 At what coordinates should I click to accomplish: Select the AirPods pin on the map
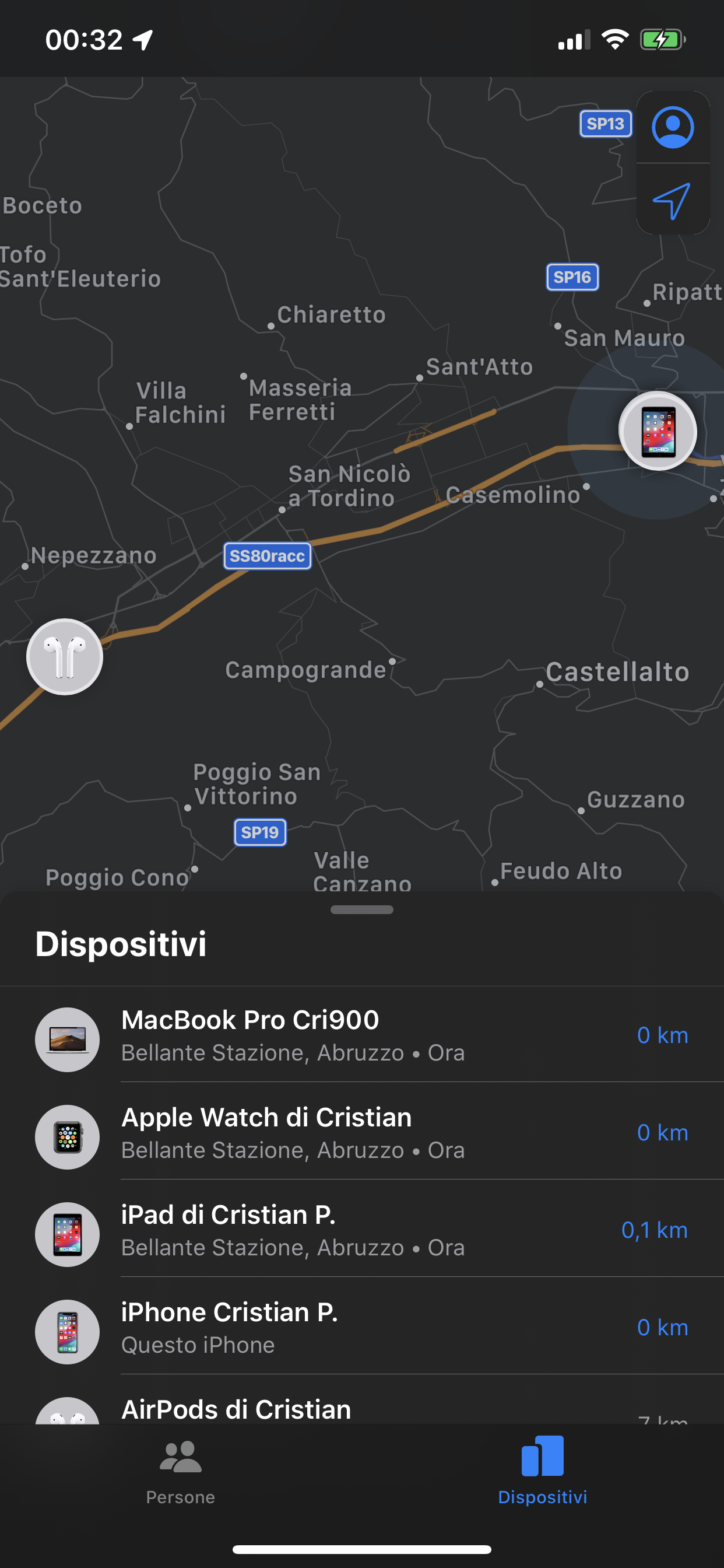[x=65, y=657]
